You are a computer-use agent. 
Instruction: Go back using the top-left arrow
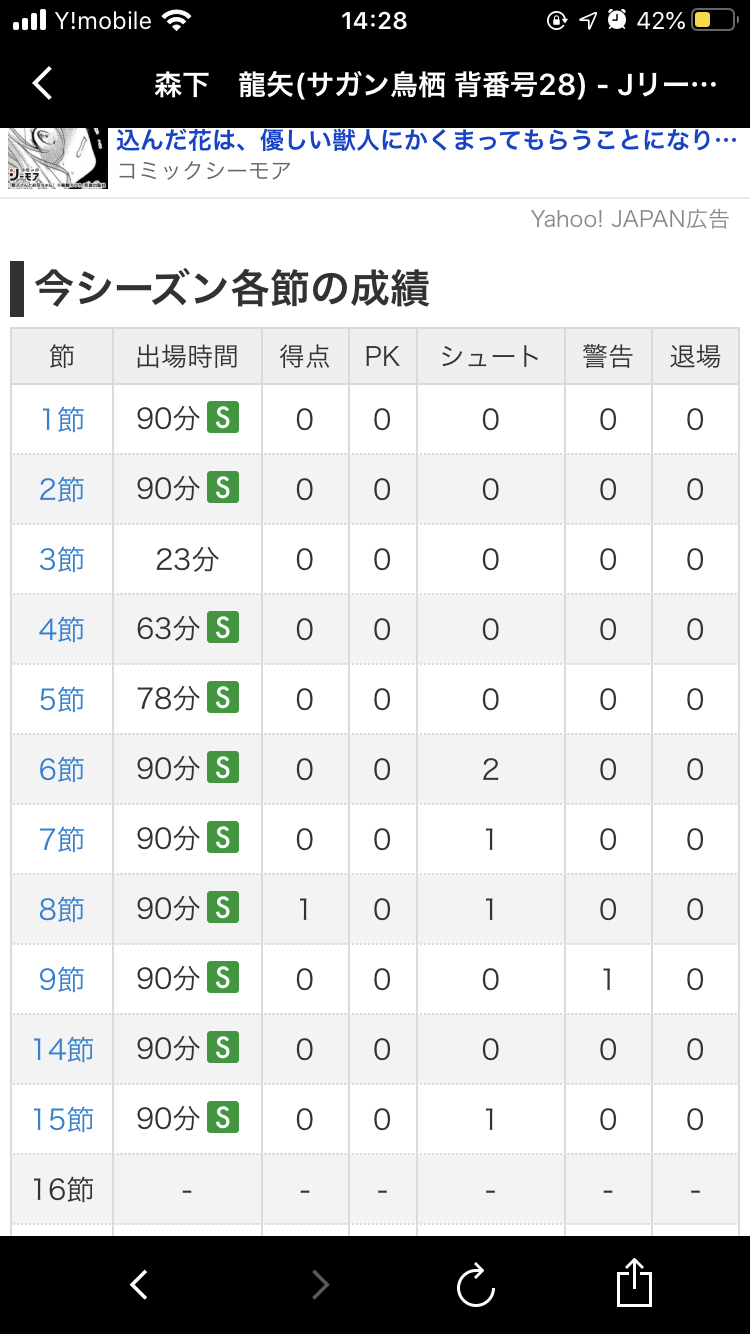(42, 84)
